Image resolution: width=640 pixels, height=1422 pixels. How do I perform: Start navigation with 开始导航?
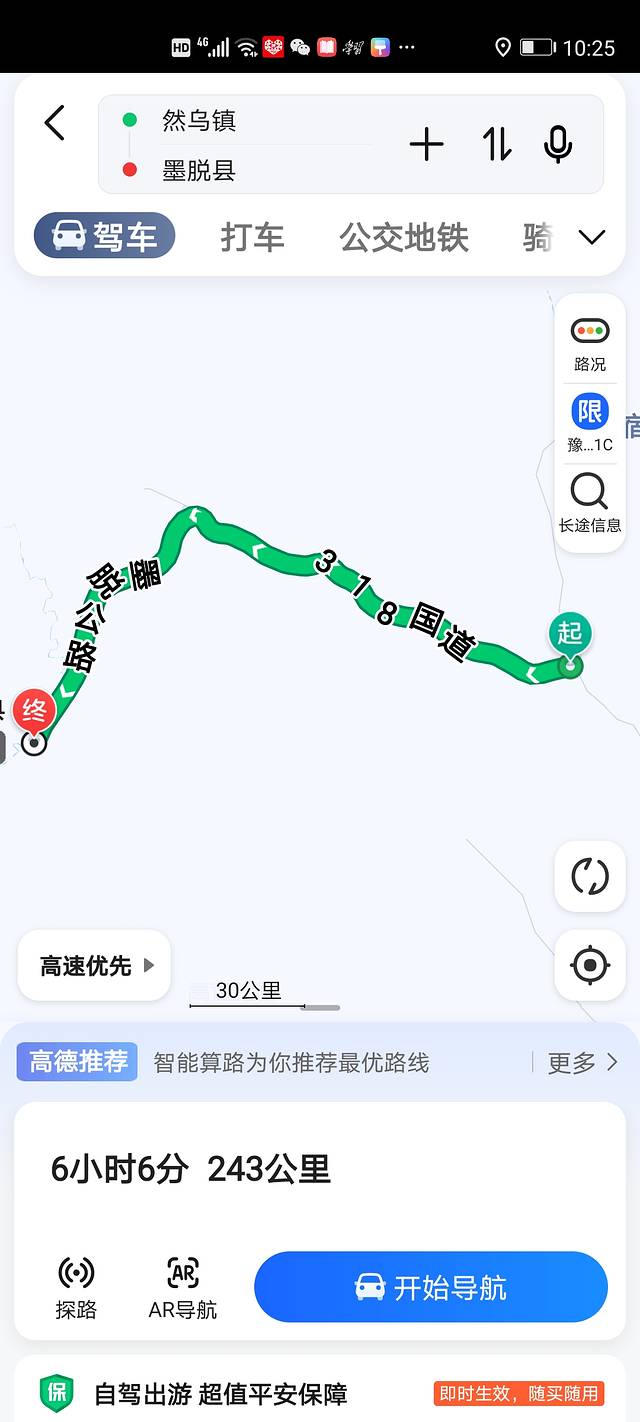(x=431, y=1287)
